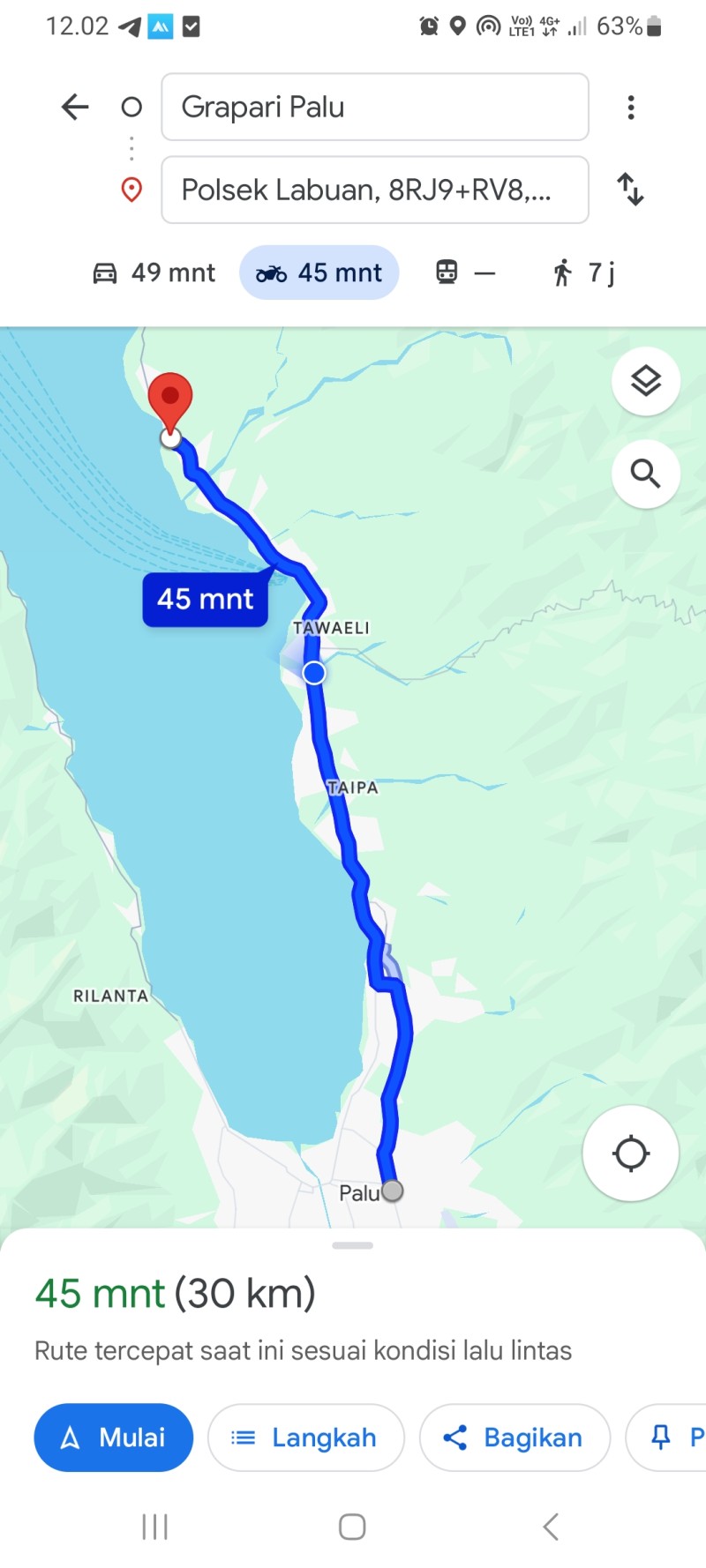Search along the route with magnifier

646,474
